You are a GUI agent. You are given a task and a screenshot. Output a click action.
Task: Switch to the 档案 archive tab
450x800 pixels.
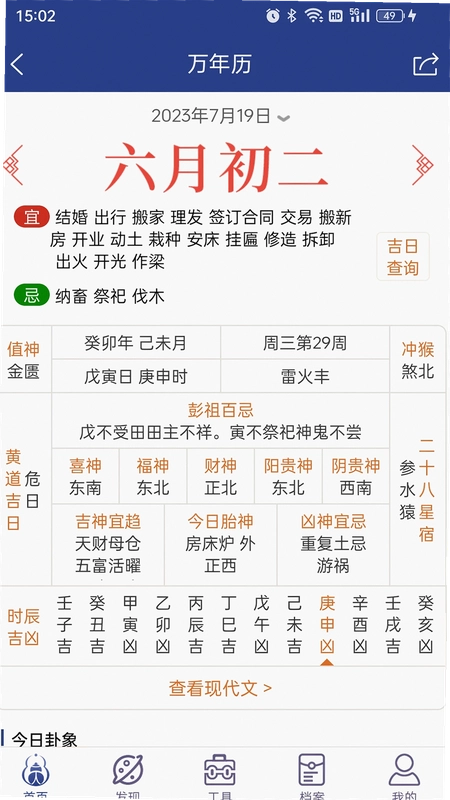(x=312, y=776)
